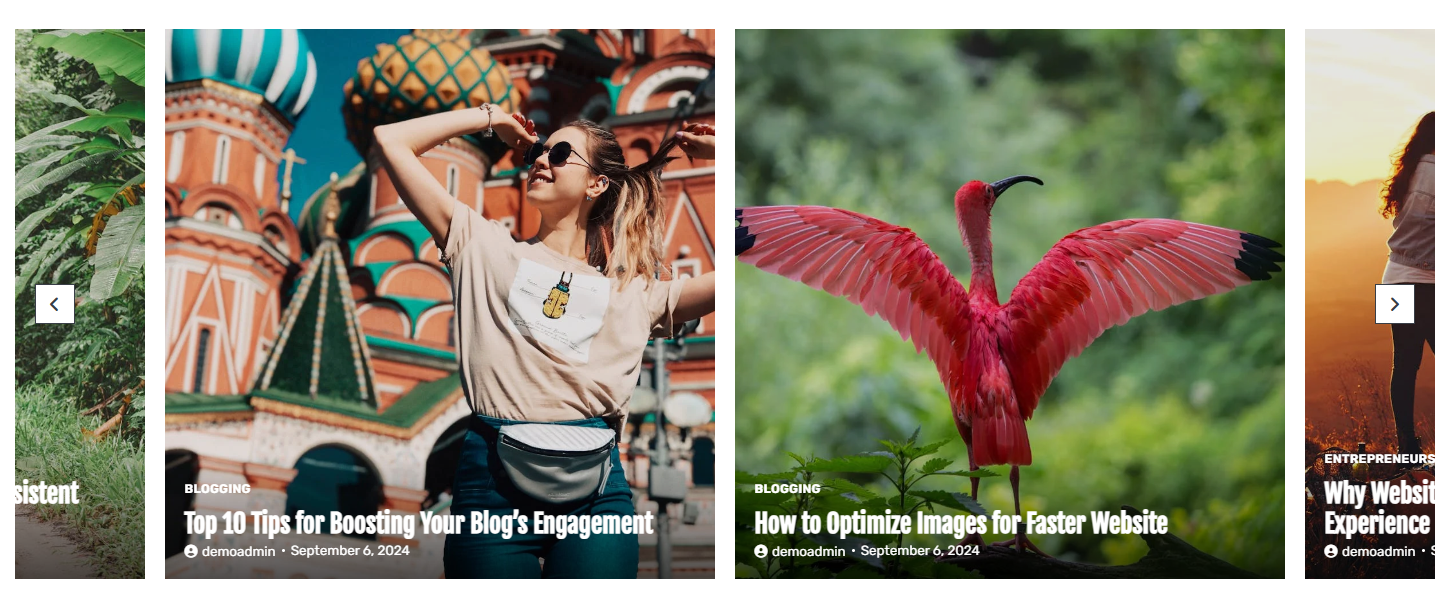
Task: Open the 'Why Website' post card
Action: pyautogui.click(x=1377, y=508)
